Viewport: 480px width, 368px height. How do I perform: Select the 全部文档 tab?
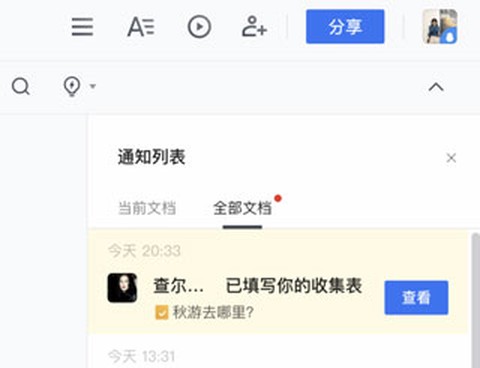pos(242,208)
